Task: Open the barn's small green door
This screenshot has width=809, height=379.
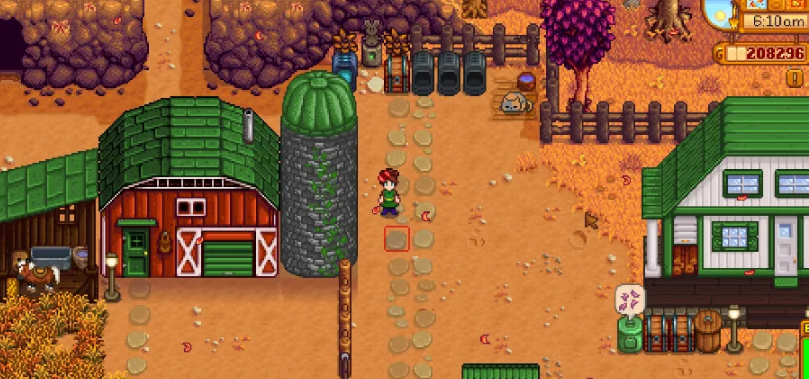Action: (137, 252)
